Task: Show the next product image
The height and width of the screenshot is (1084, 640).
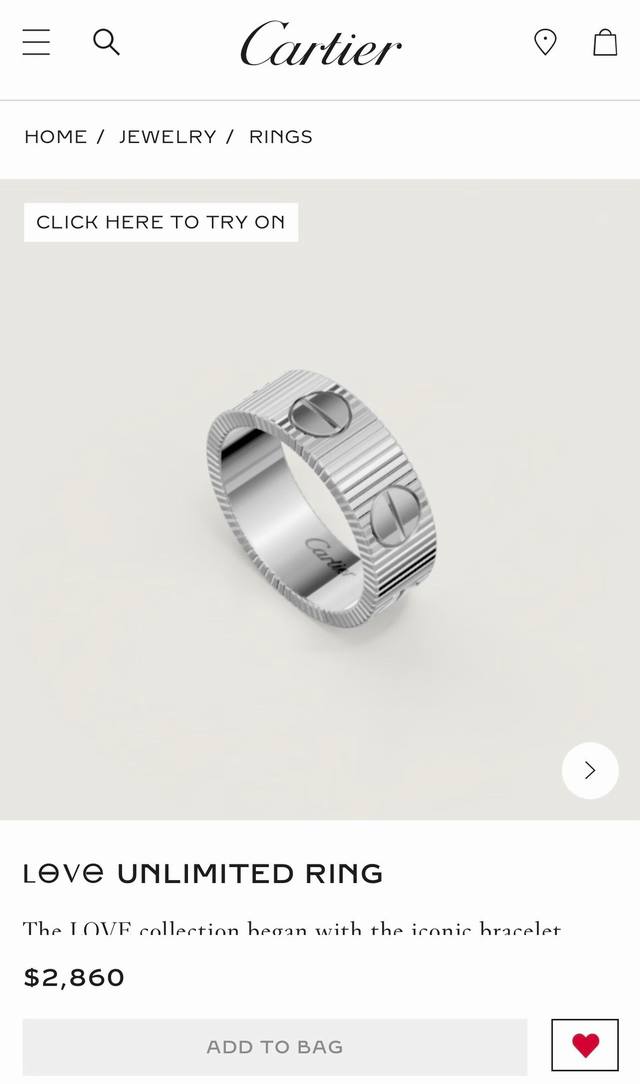Action: tap(590, 770)
